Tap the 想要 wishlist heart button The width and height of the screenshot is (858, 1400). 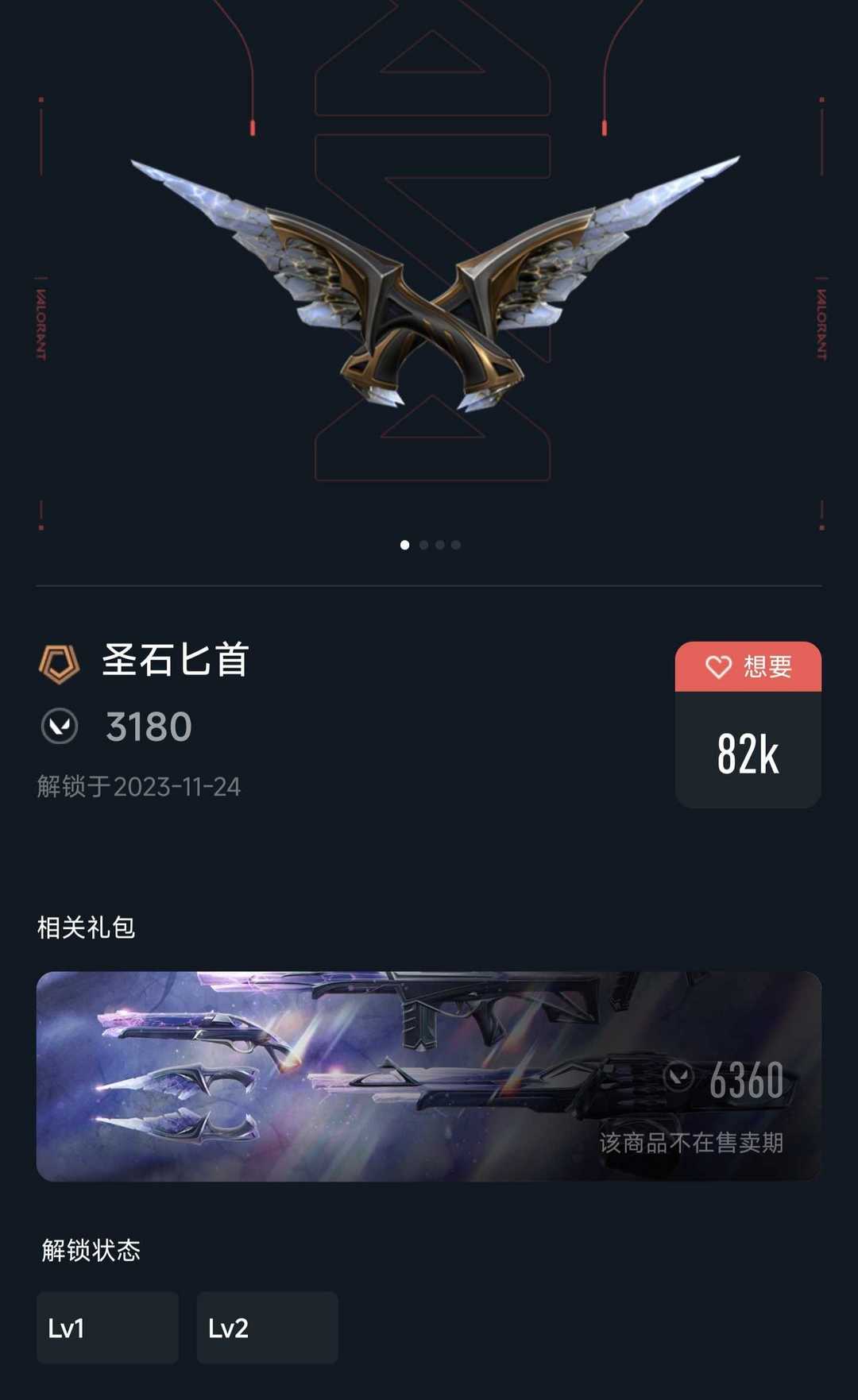pos(748,666)
